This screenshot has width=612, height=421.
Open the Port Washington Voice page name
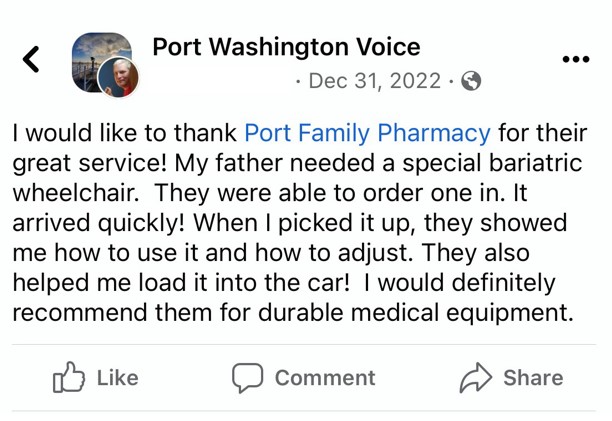click(286, 46)
